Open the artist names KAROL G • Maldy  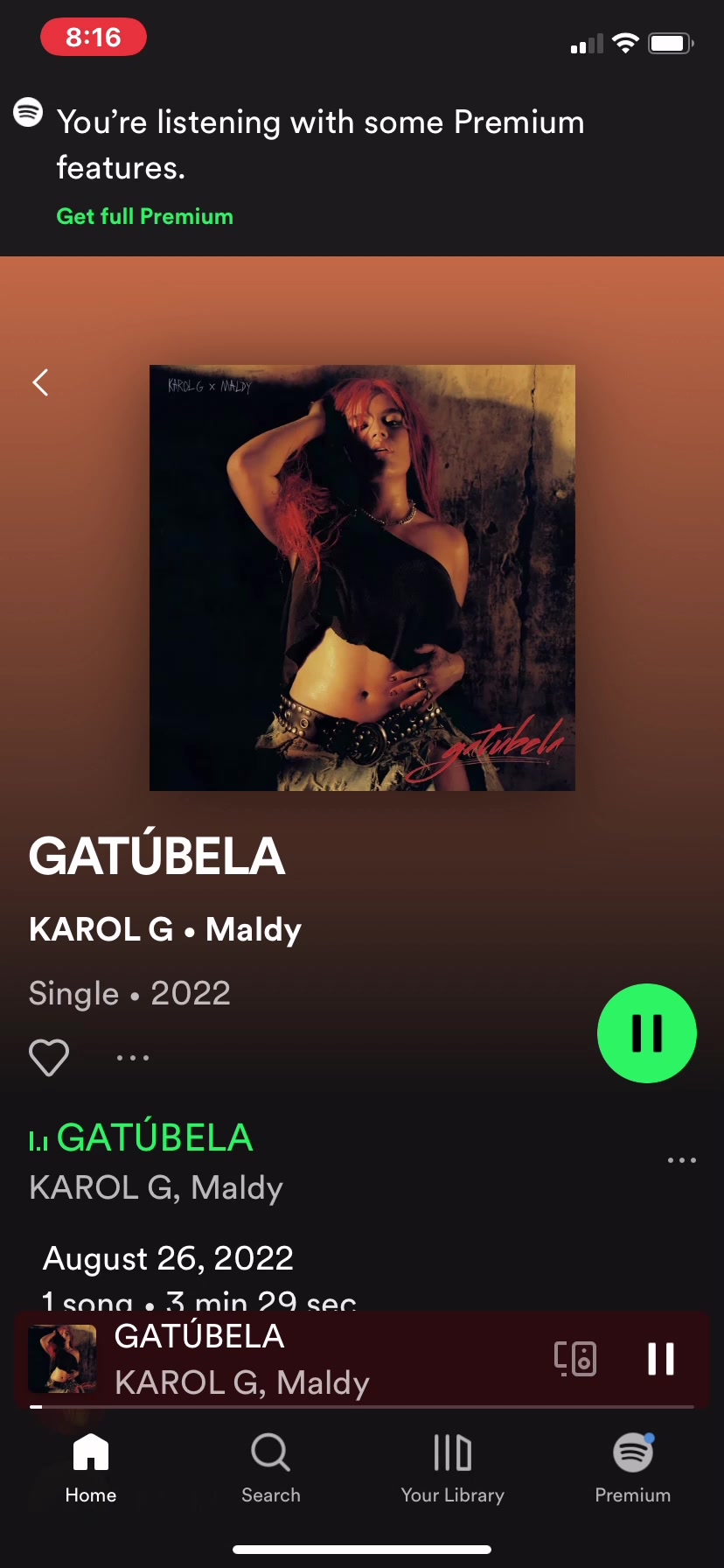point(165,929)
